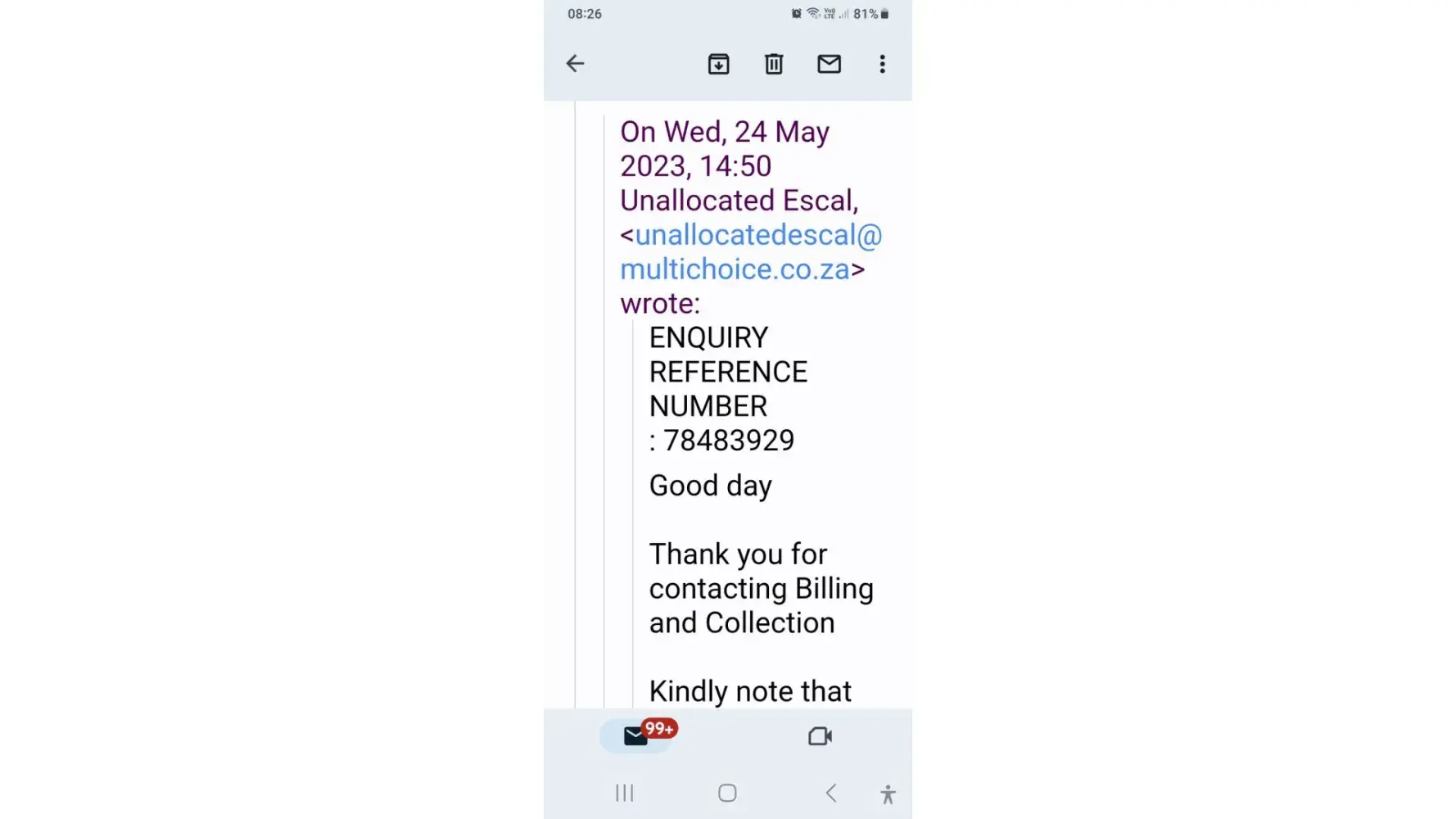The width and height of the screenshot is (1456, 819).
Task: Mark this email as unread
Action: [x=829, y=64]
